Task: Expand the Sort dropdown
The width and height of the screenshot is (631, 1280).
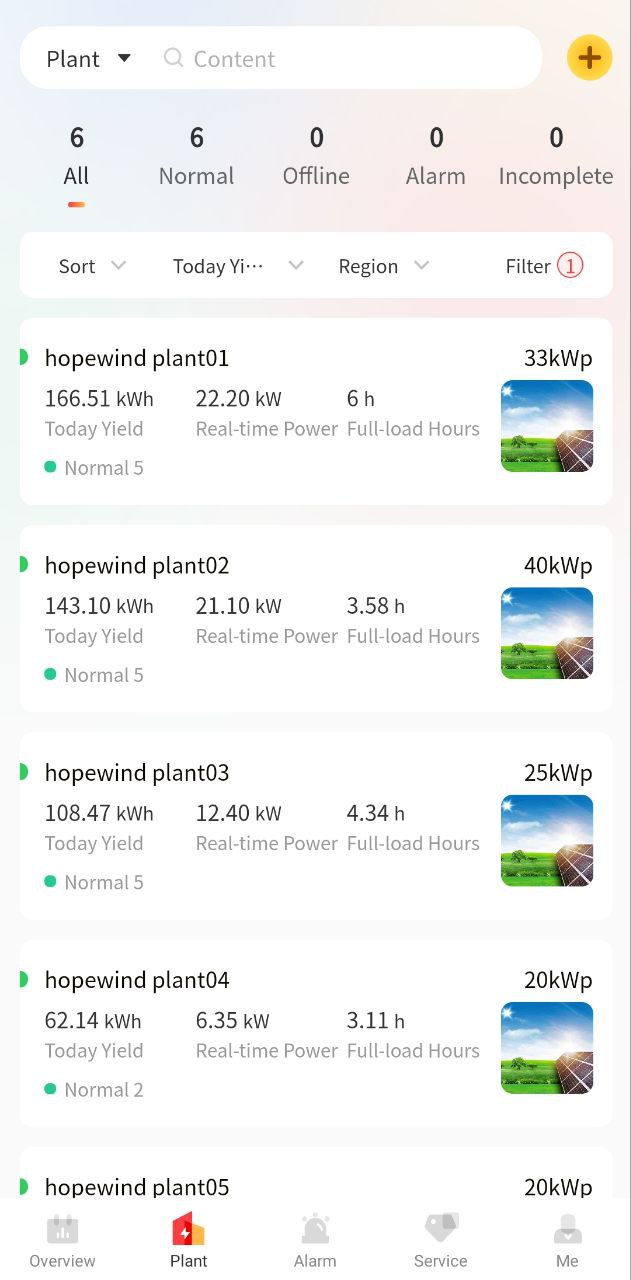Action: 92,266
